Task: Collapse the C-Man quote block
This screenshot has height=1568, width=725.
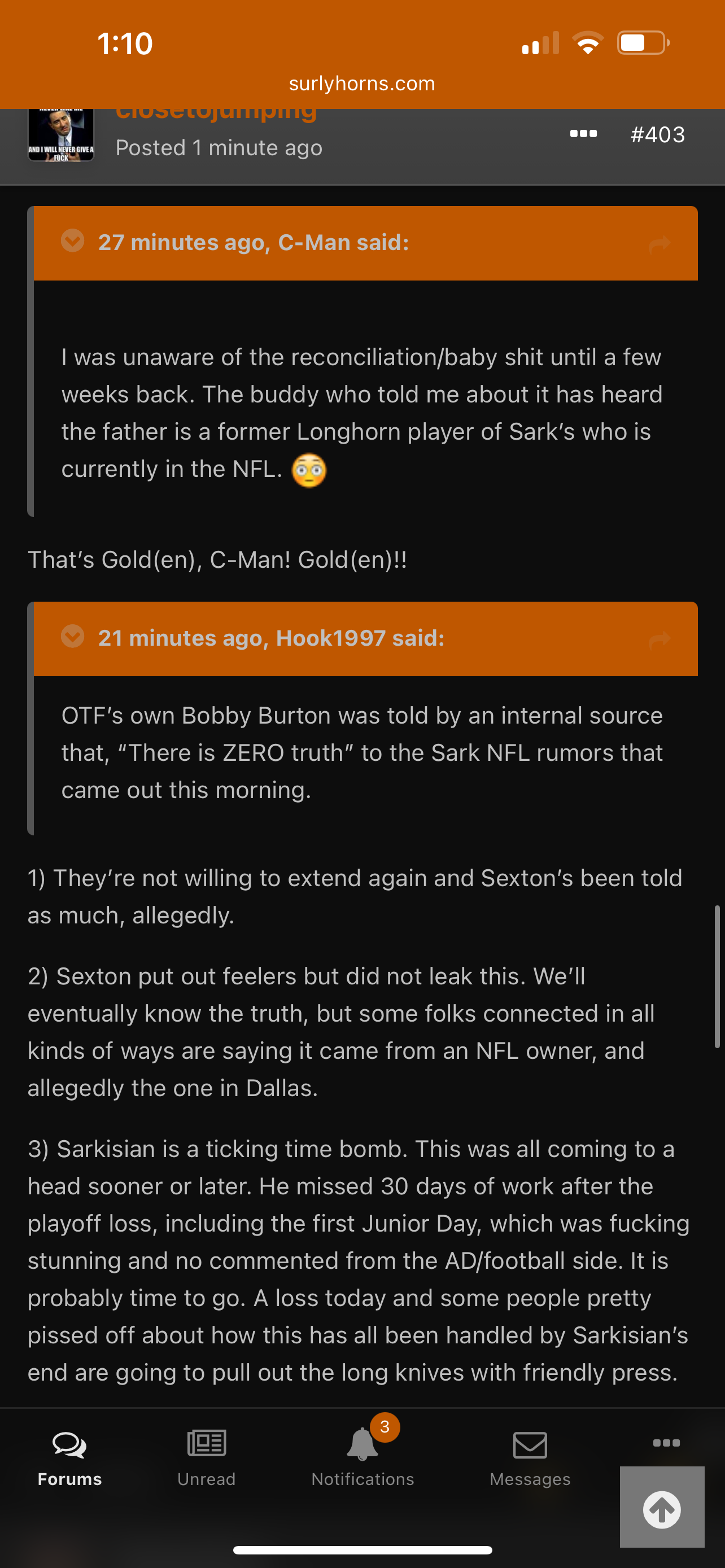Action: (x=72, y=241)
